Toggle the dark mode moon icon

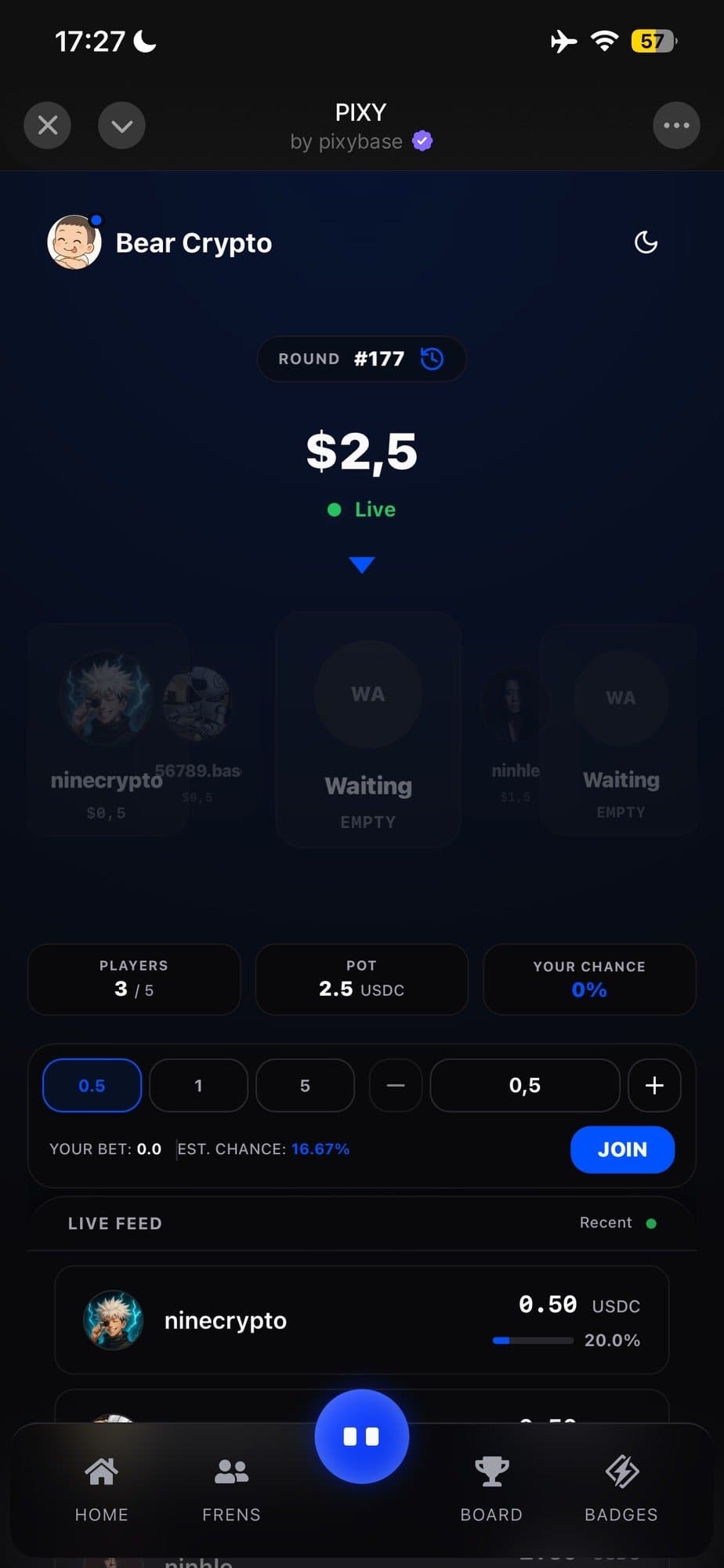tap(646, 243)
